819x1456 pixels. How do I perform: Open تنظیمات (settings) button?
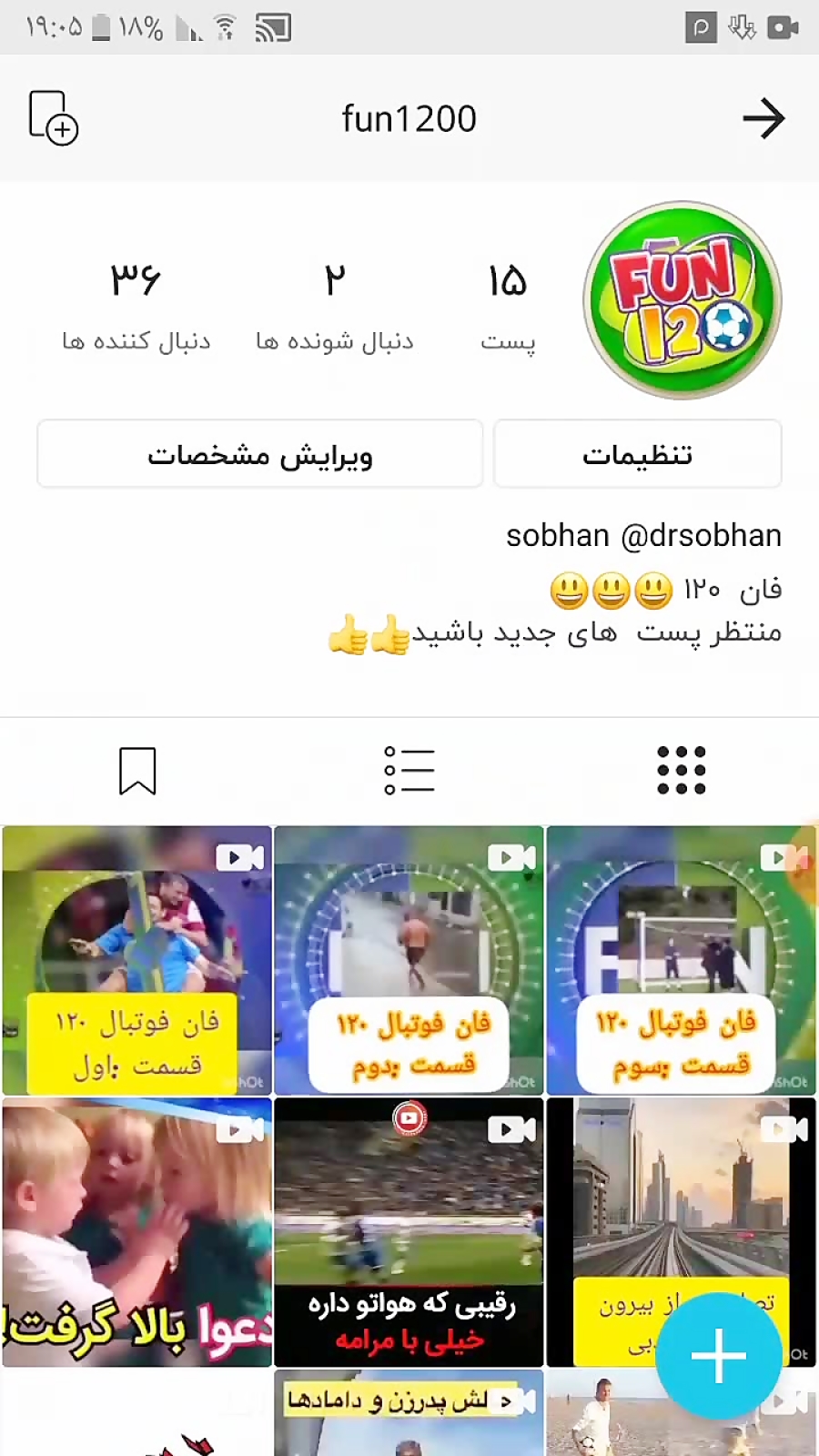(x=637, y=453)
